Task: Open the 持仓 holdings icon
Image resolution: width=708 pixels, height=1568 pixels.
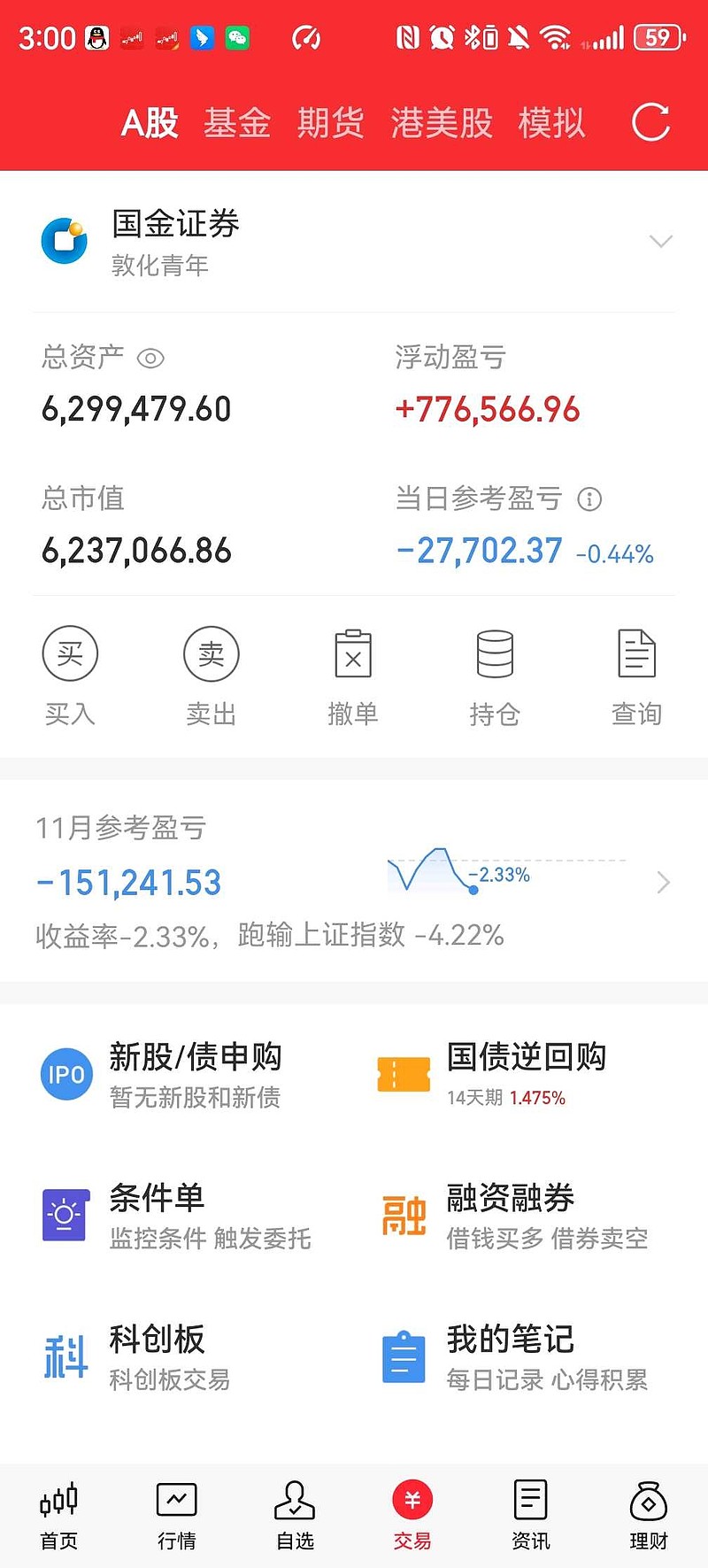Action: point(496,654)
